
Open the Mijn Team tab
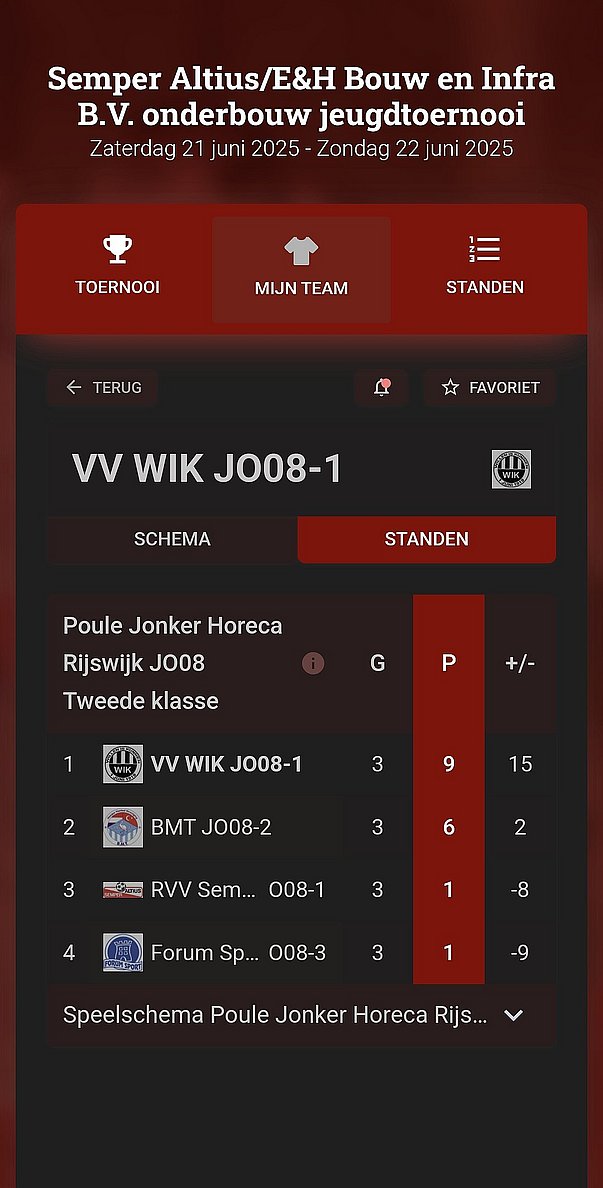click(x=301, y=269)
